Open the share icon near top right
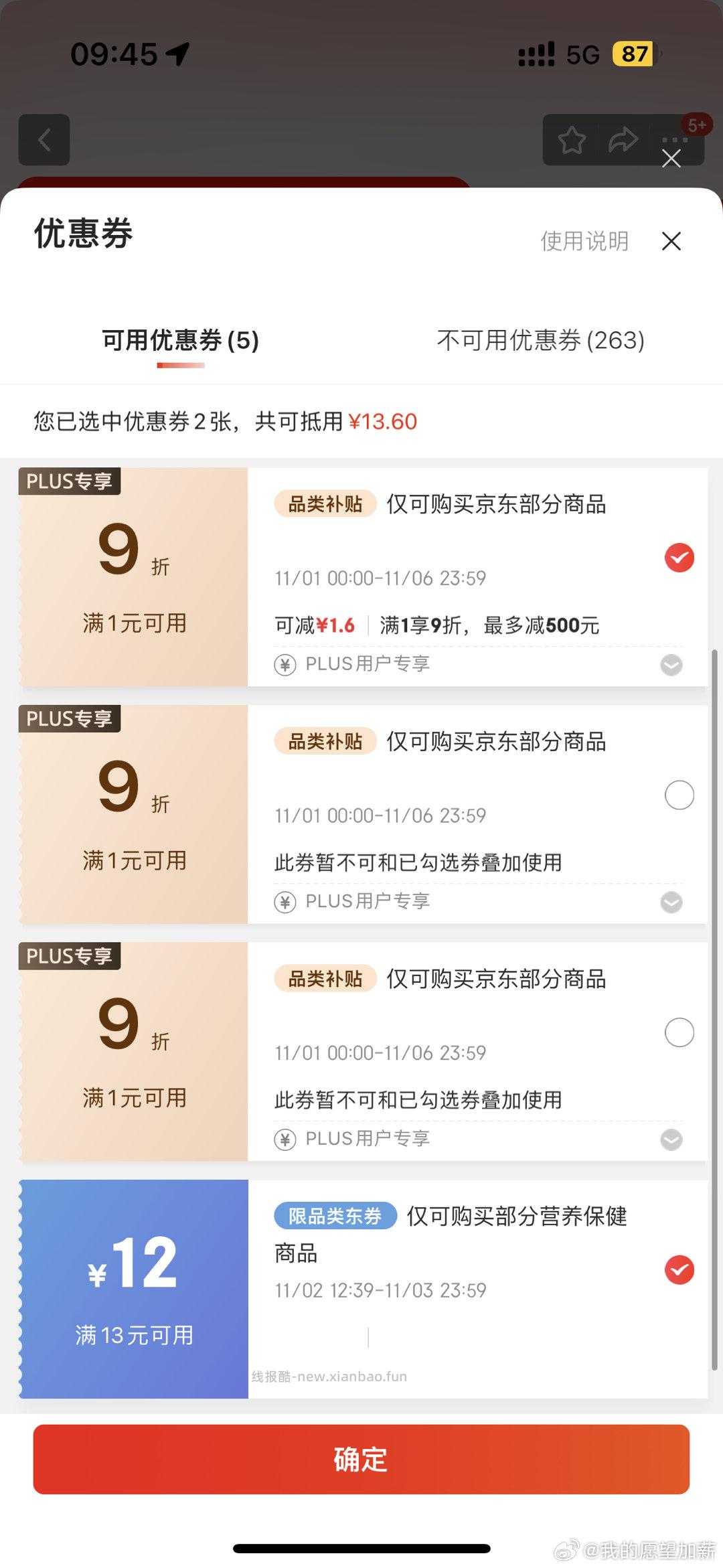The image size is (723, 1568). tap(623, 140)
